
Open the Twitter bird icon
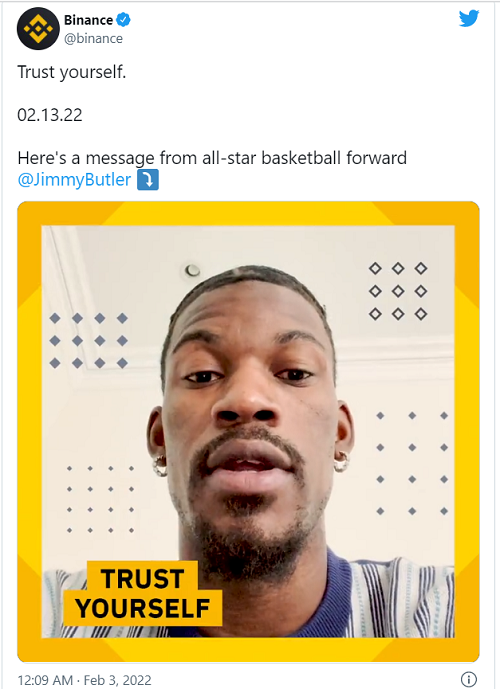click(468, 19)
